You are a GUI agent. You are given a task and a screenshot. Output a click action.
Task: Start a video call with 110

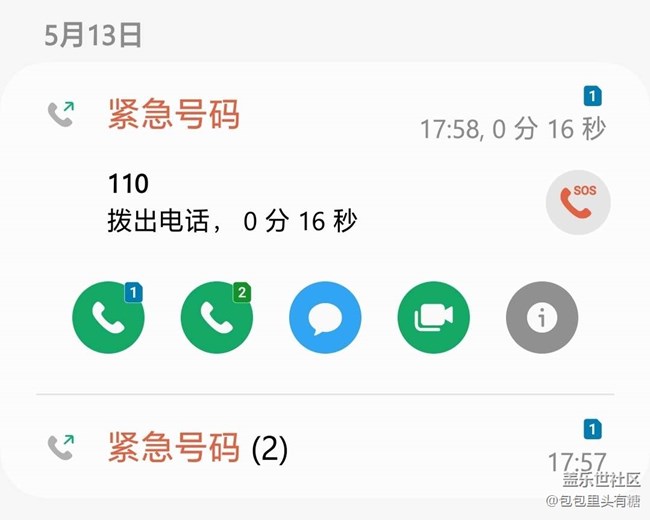pyautogui.click(x=433, y=318)
